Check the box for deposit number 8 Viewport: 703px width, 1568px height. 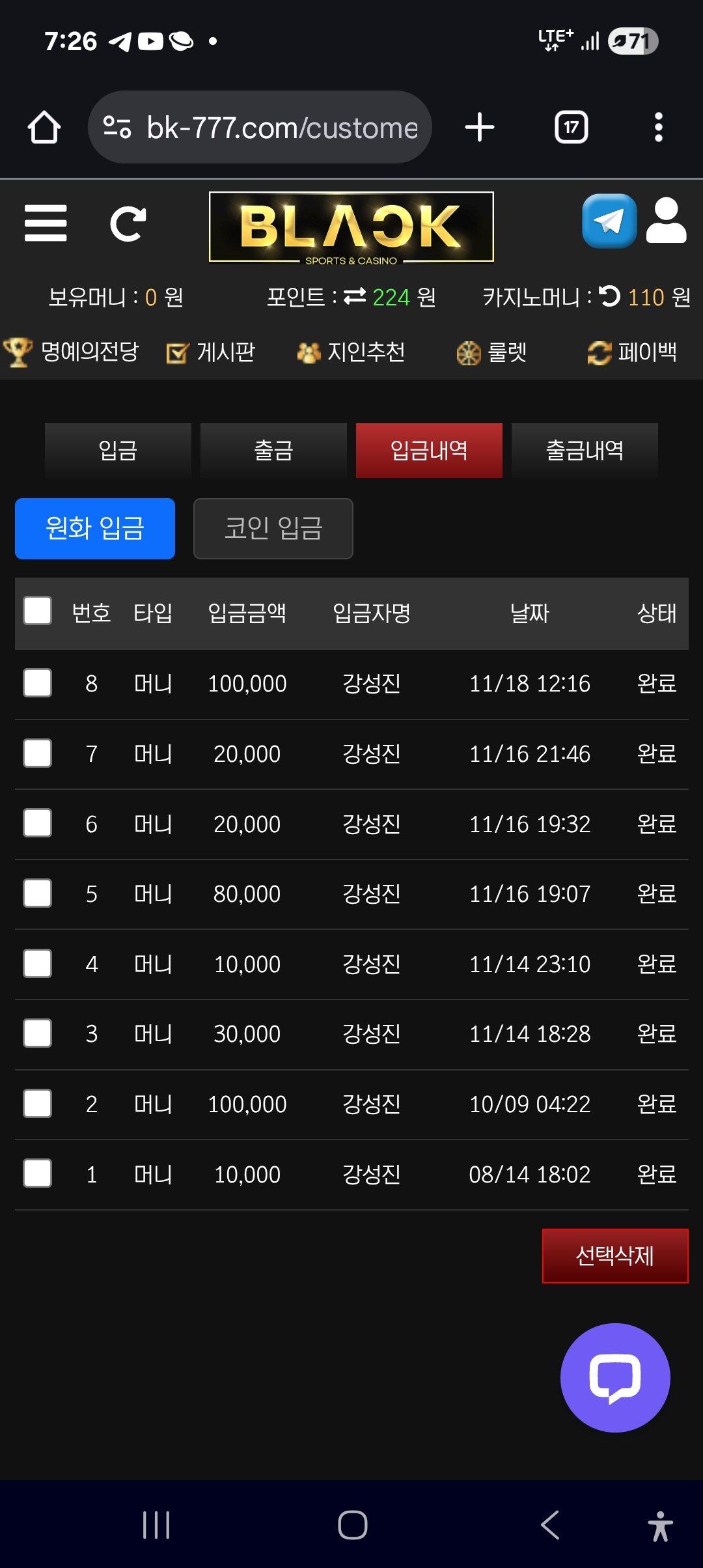pyautogui.click(x=38, y=683)
